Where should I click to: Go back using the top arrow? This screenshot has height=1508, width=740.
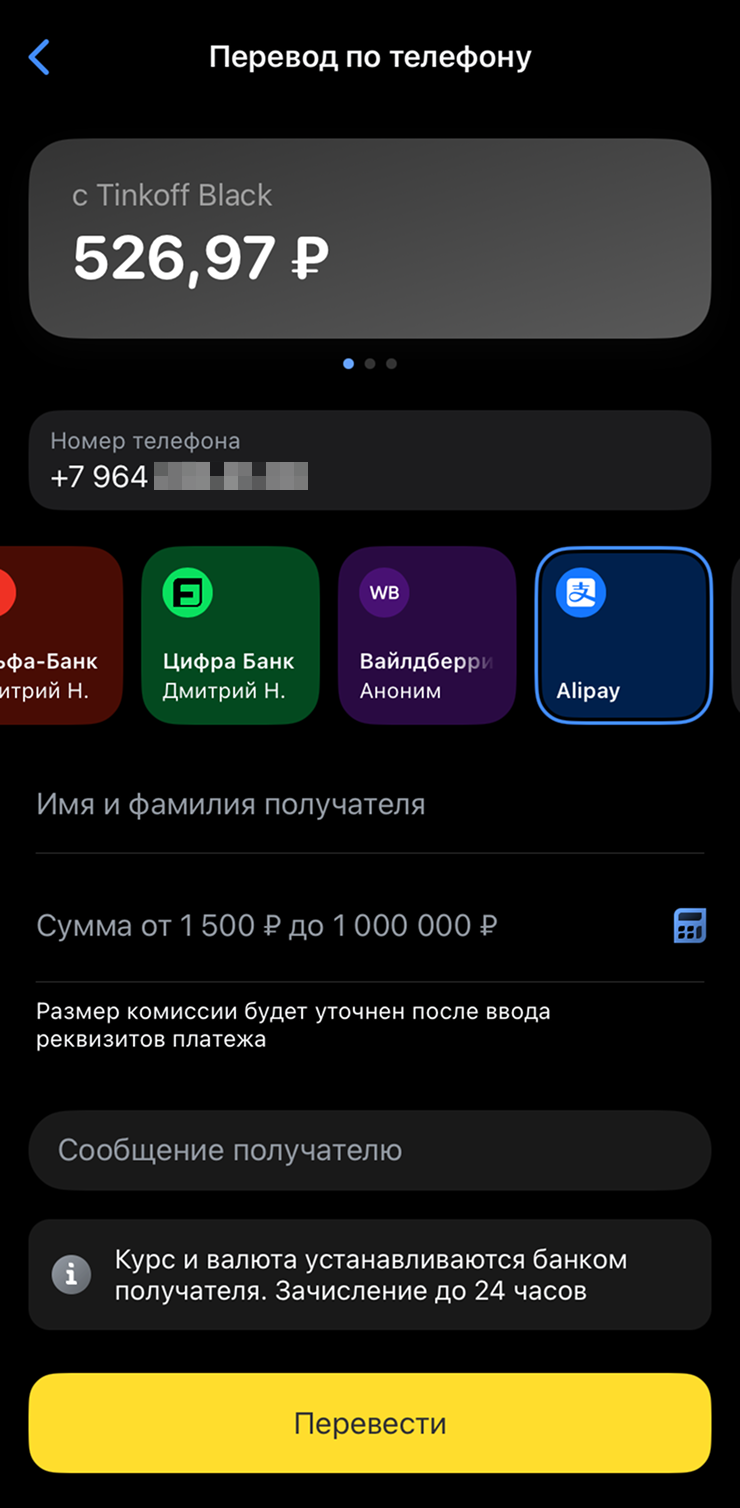click(39, 58)
